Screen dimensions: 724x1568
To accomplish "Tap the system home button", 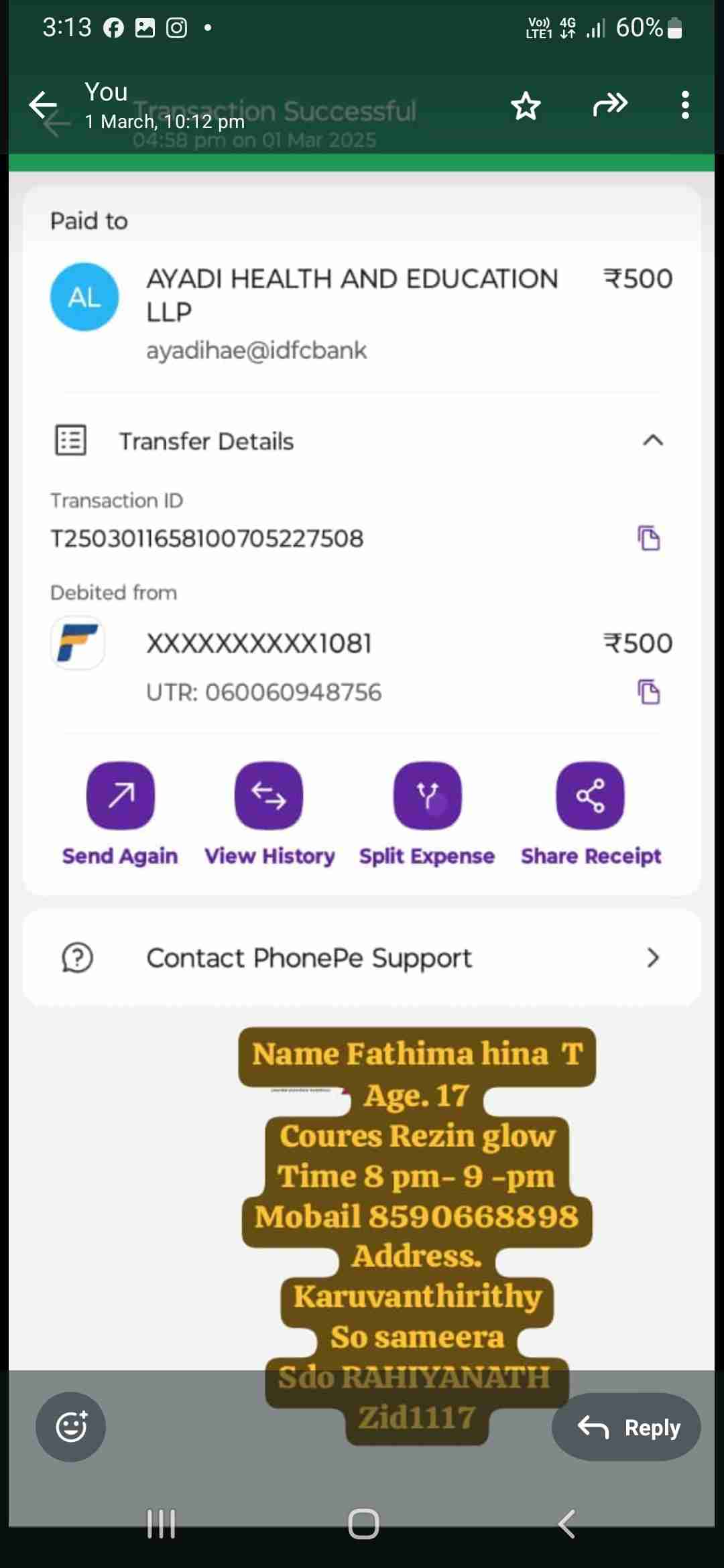I will point(363,1524).
